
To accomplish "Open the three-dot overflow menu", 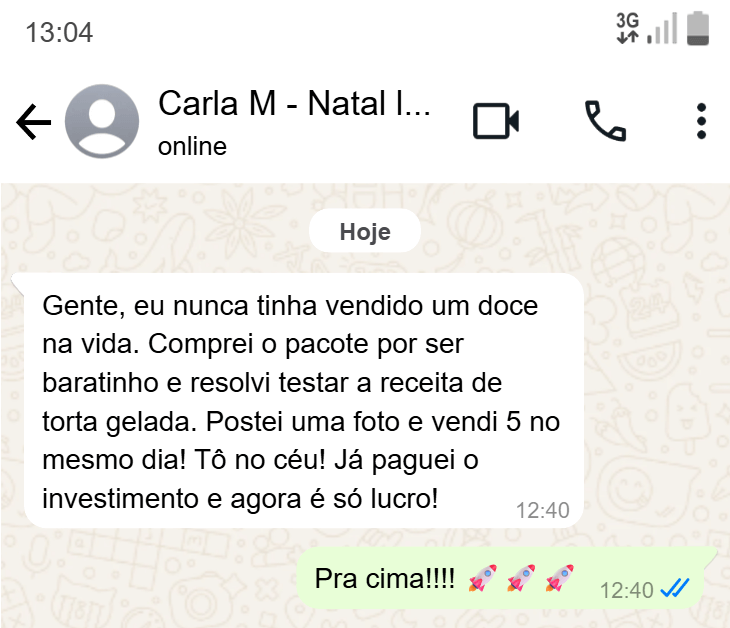I will click(x=701, y=121).
